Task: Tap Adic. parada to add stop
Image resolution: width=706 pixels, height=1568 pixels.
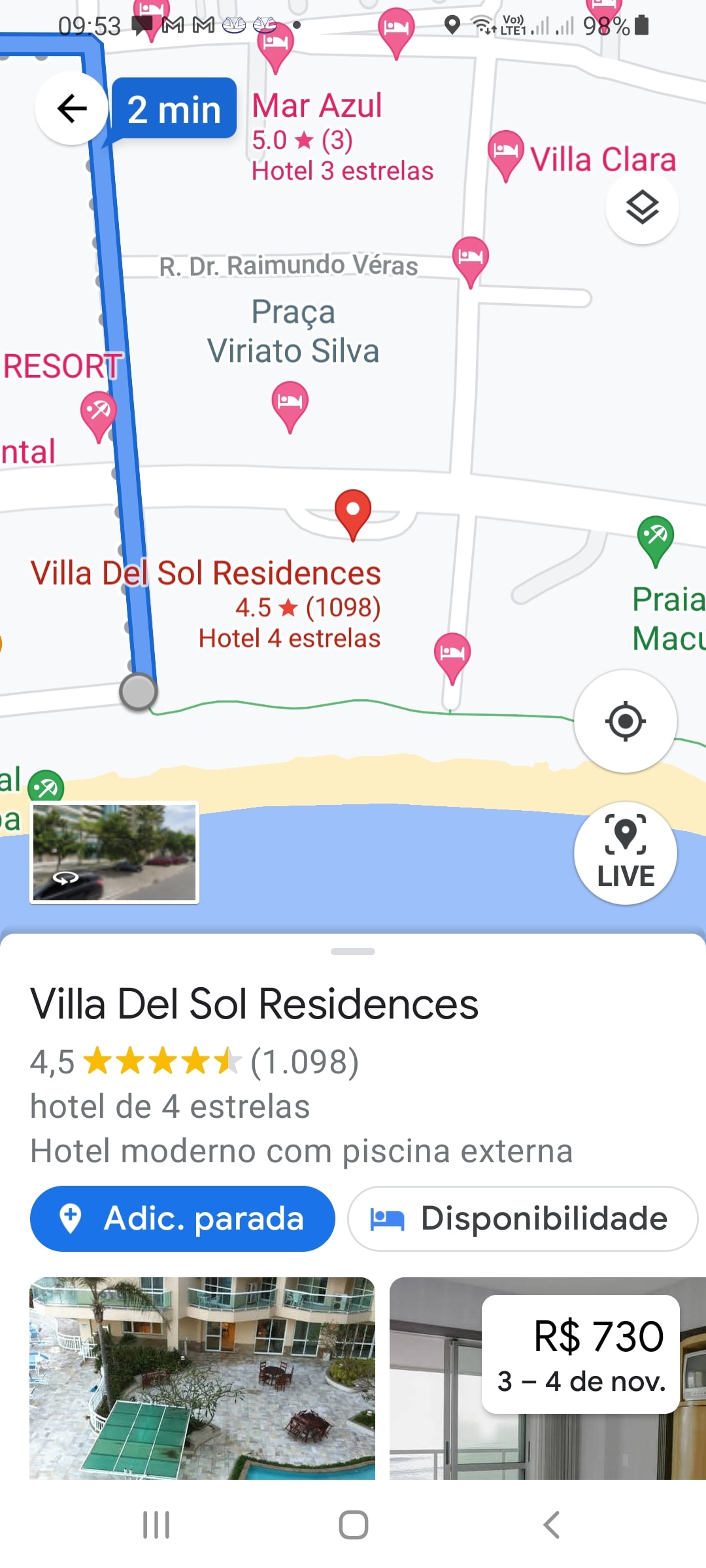Action: tap(182, 1218)
